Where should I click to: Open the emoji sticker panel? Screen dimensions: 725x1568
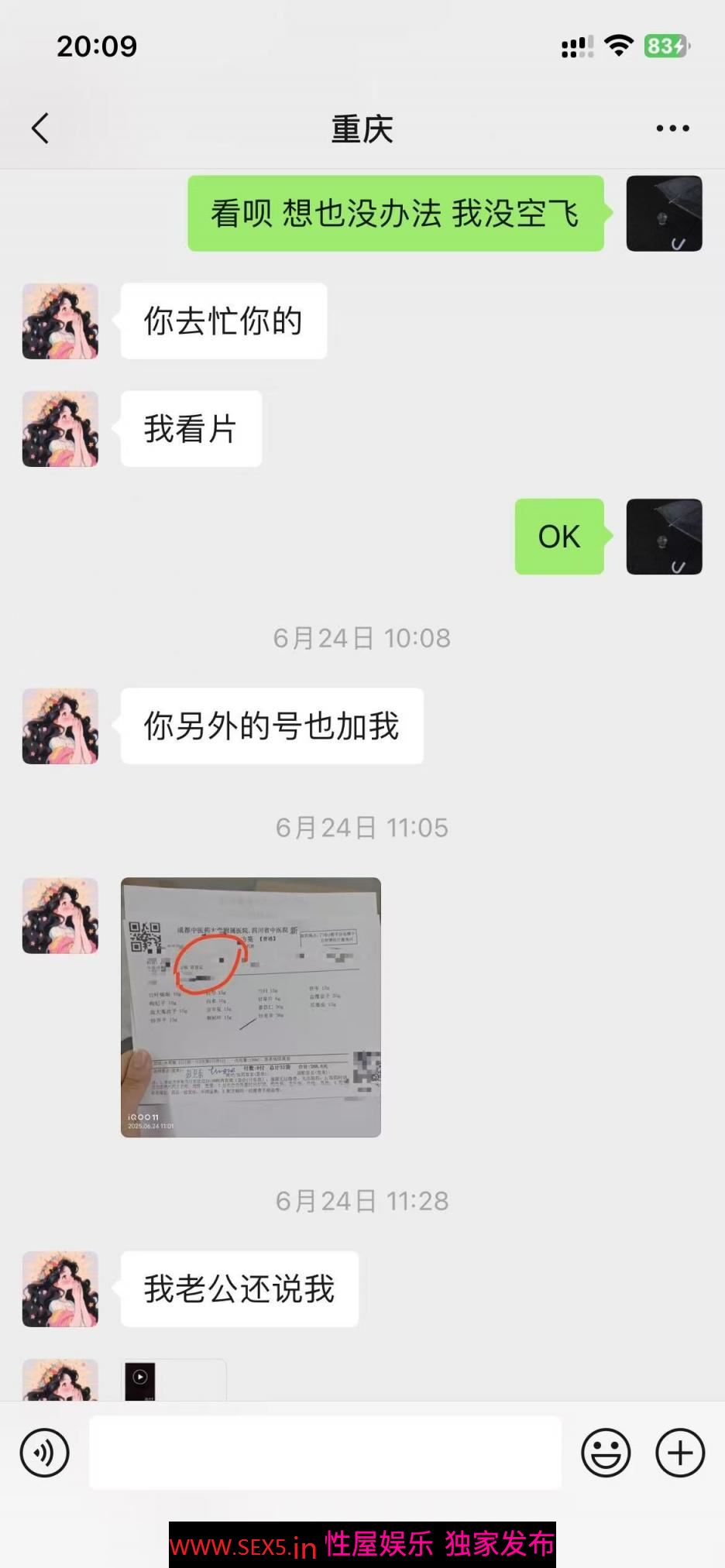[606, 1453]
